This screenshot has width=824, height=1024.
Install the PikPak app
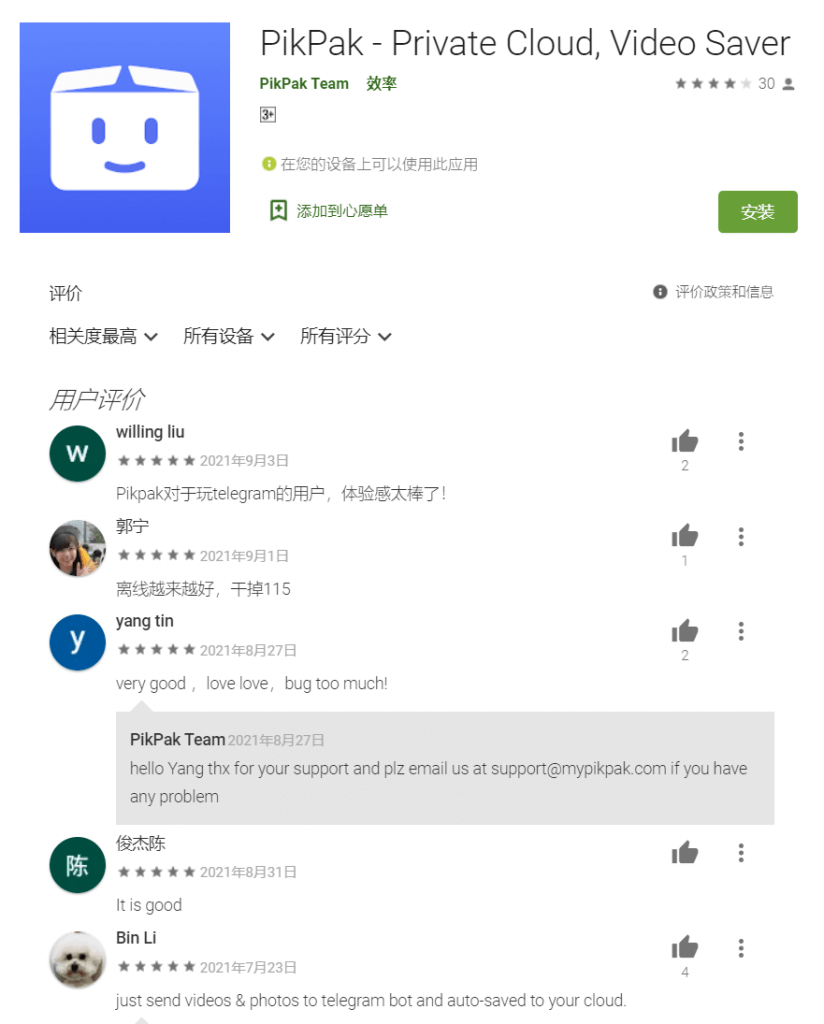coord(757,212)
